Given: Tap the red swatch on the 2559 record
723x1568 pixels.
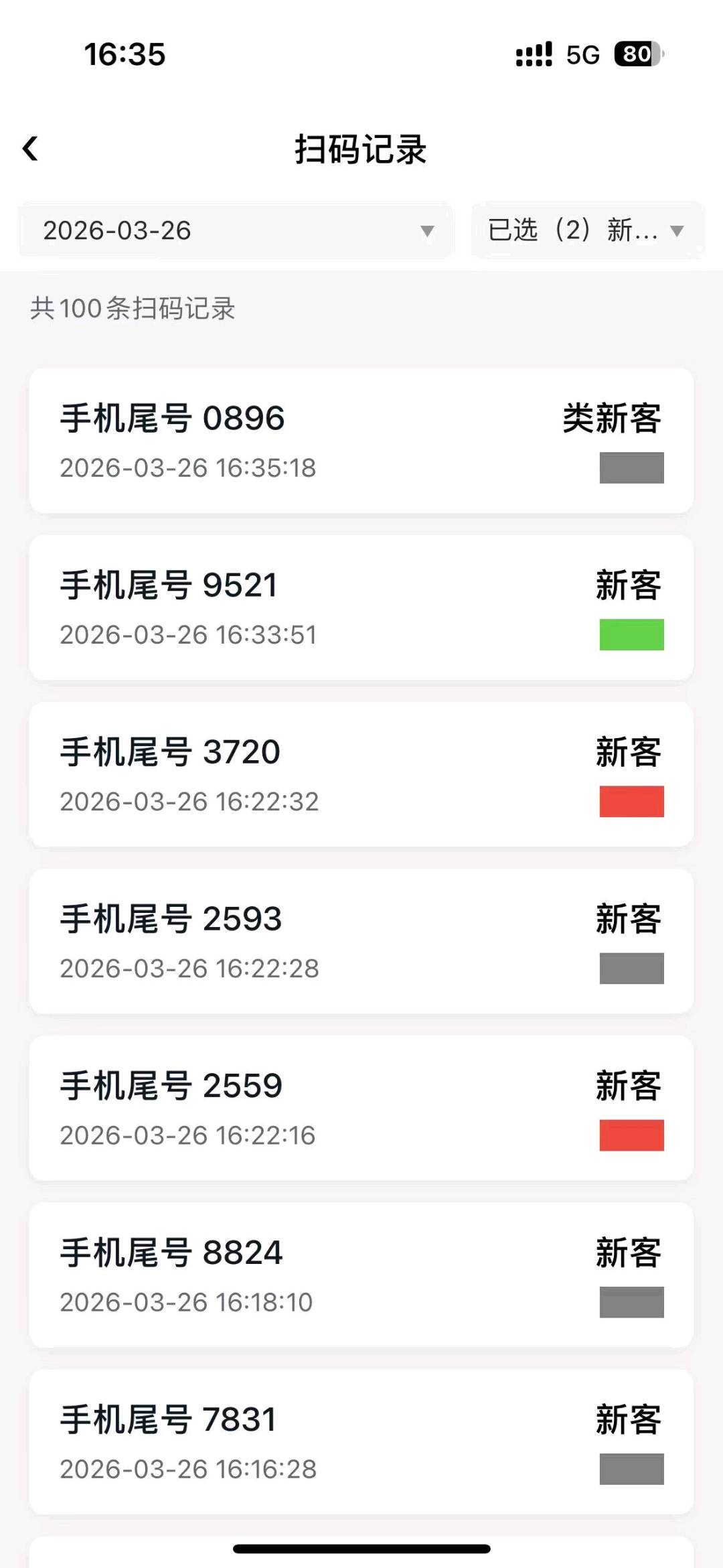Looking at the screenshot, I should [x=631, y=1133].
